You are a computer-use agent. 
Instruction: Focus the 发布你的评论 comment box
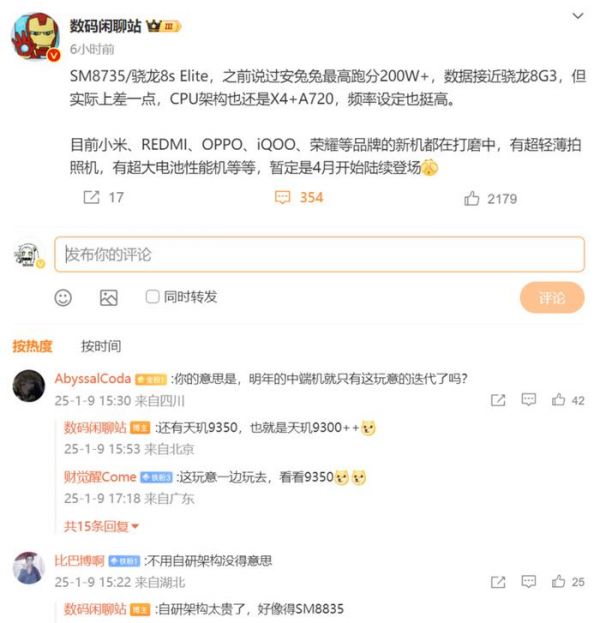click(319, 255)
